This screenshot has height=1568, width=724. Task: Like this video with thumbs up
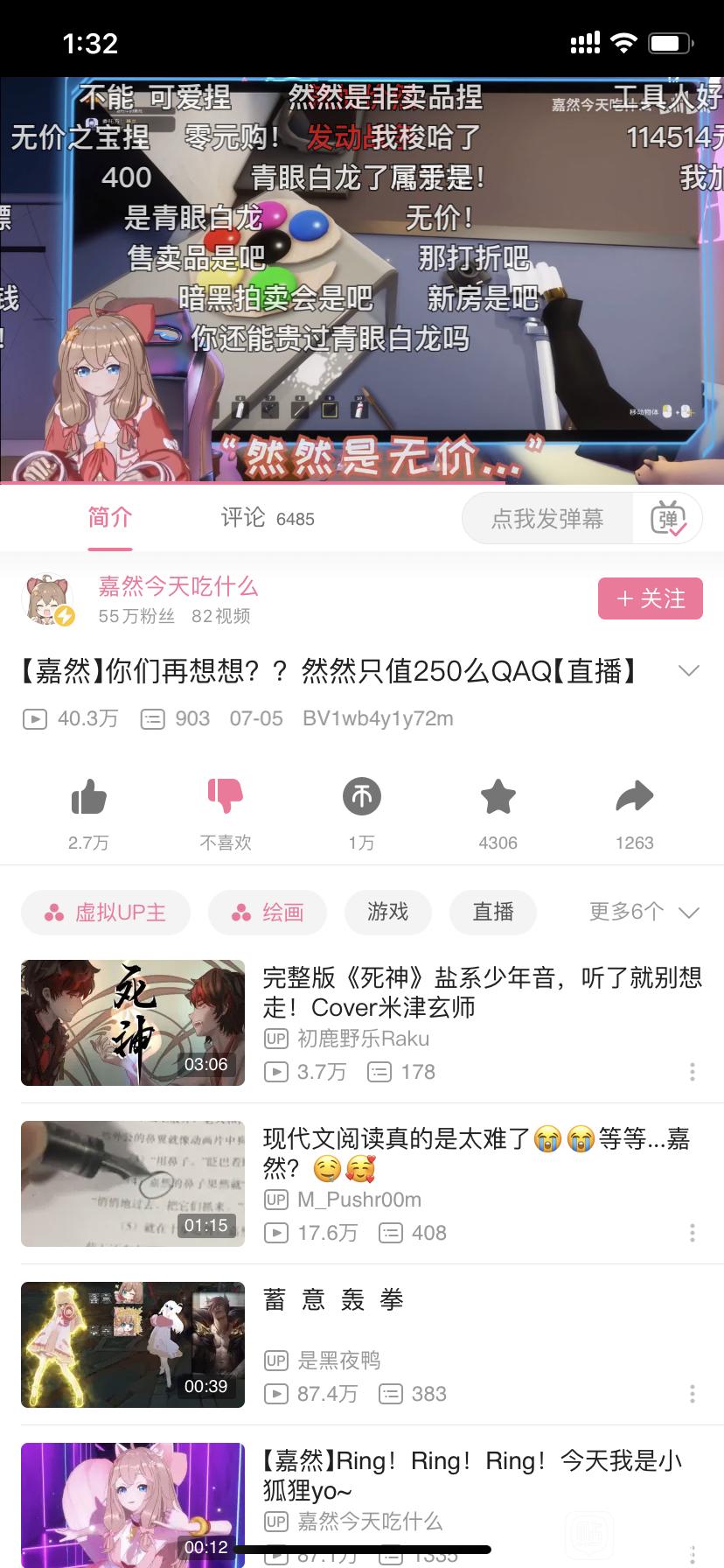(88, 797)
